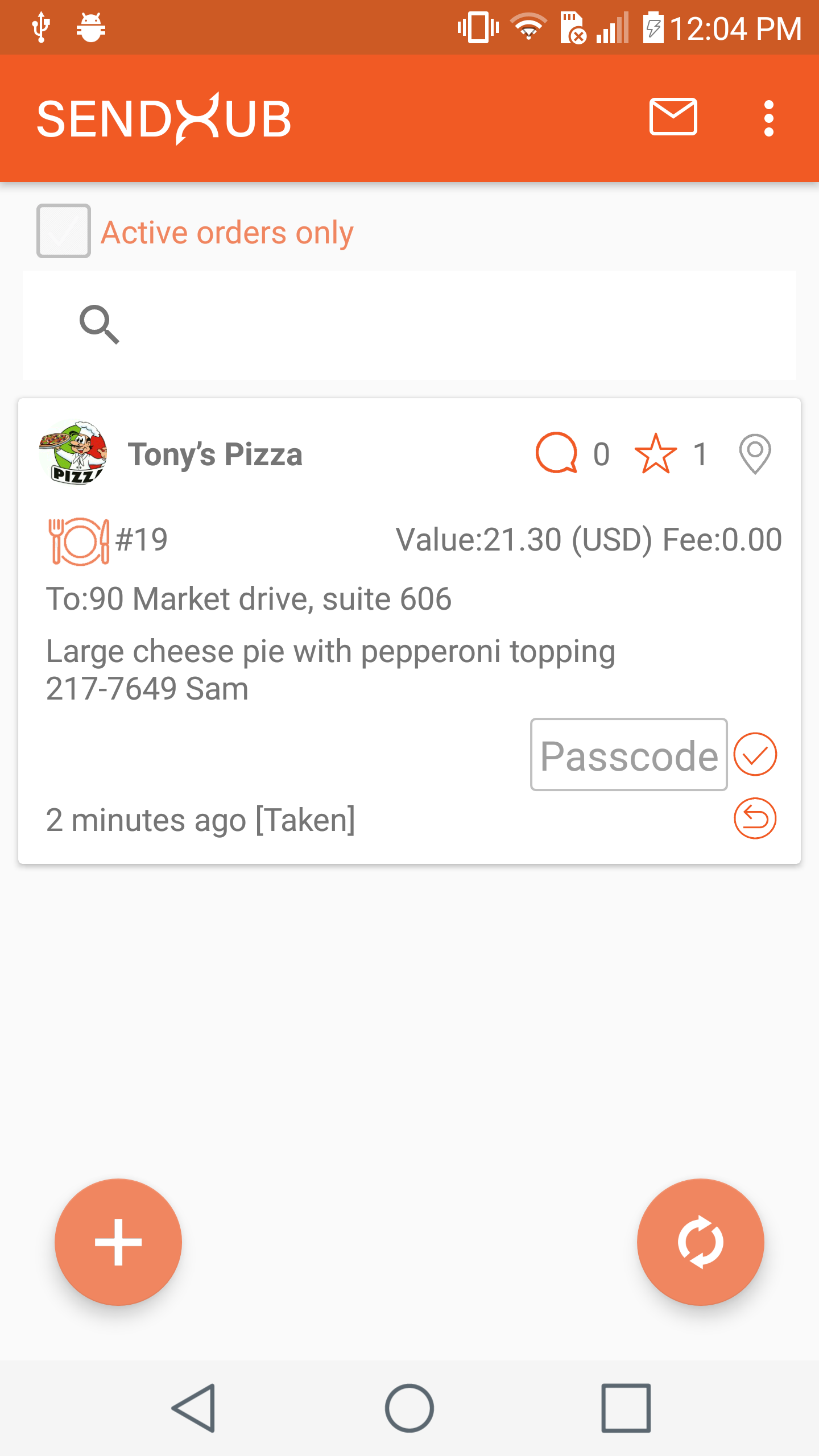The image size is (819, 1456).
Task: Go to the home screen
Action: (x=409, y=1408)
